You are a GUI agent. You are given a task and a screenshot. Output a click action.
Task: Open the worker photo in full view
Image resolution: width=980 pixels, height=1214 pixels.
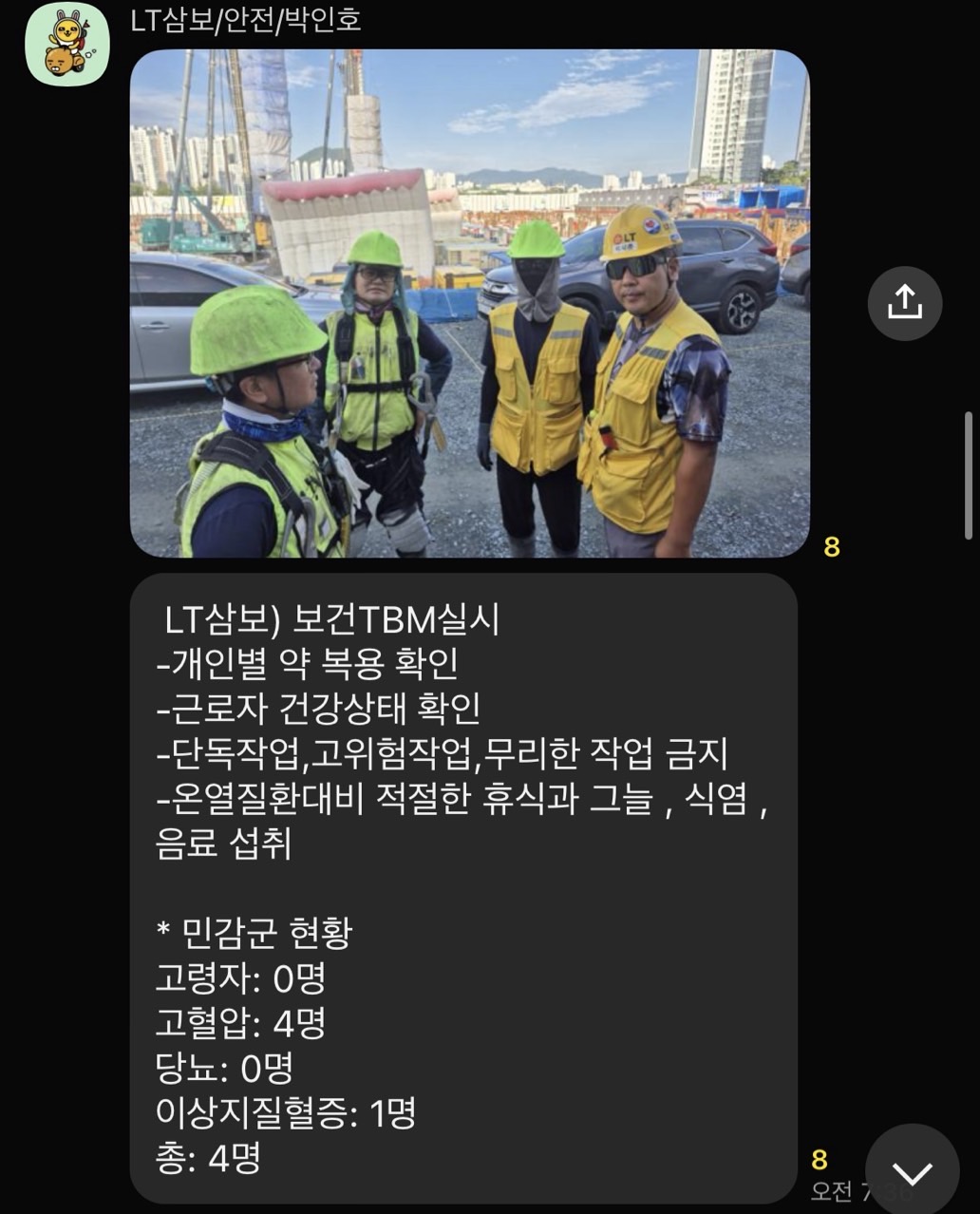pyautogui.click(x=469, y=303)
